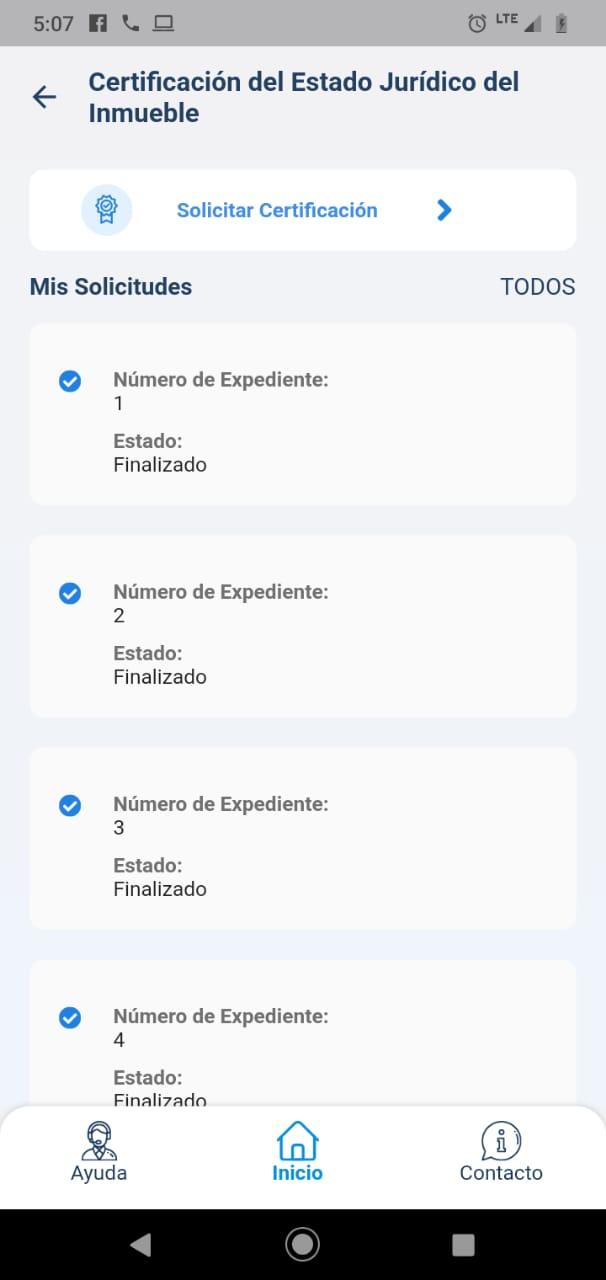Go back using the header arrow
The width and height of the screenshot is (606, 1280).
tap(44, 97)
